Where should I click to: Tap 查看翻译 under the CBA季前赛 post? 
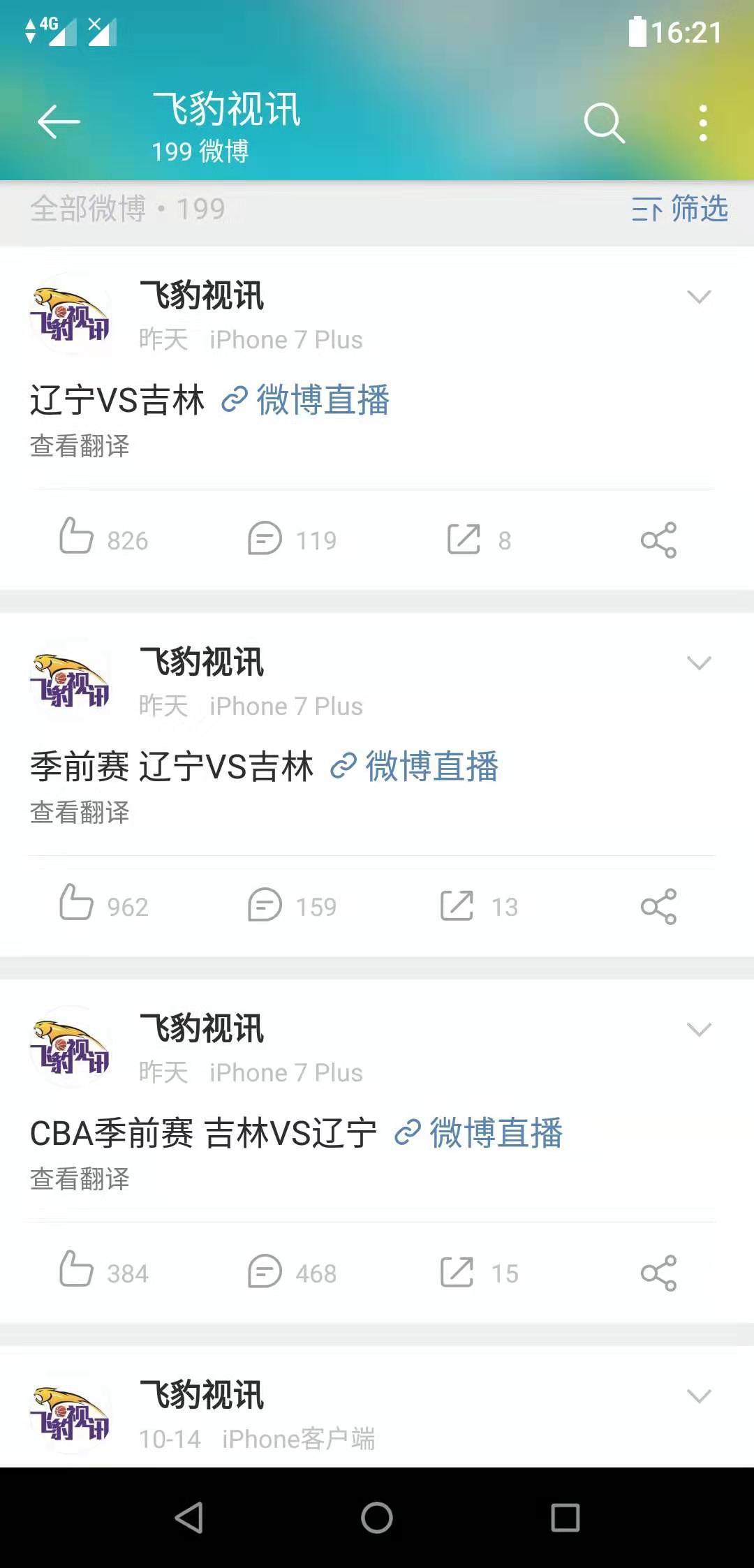(80, 1179)
